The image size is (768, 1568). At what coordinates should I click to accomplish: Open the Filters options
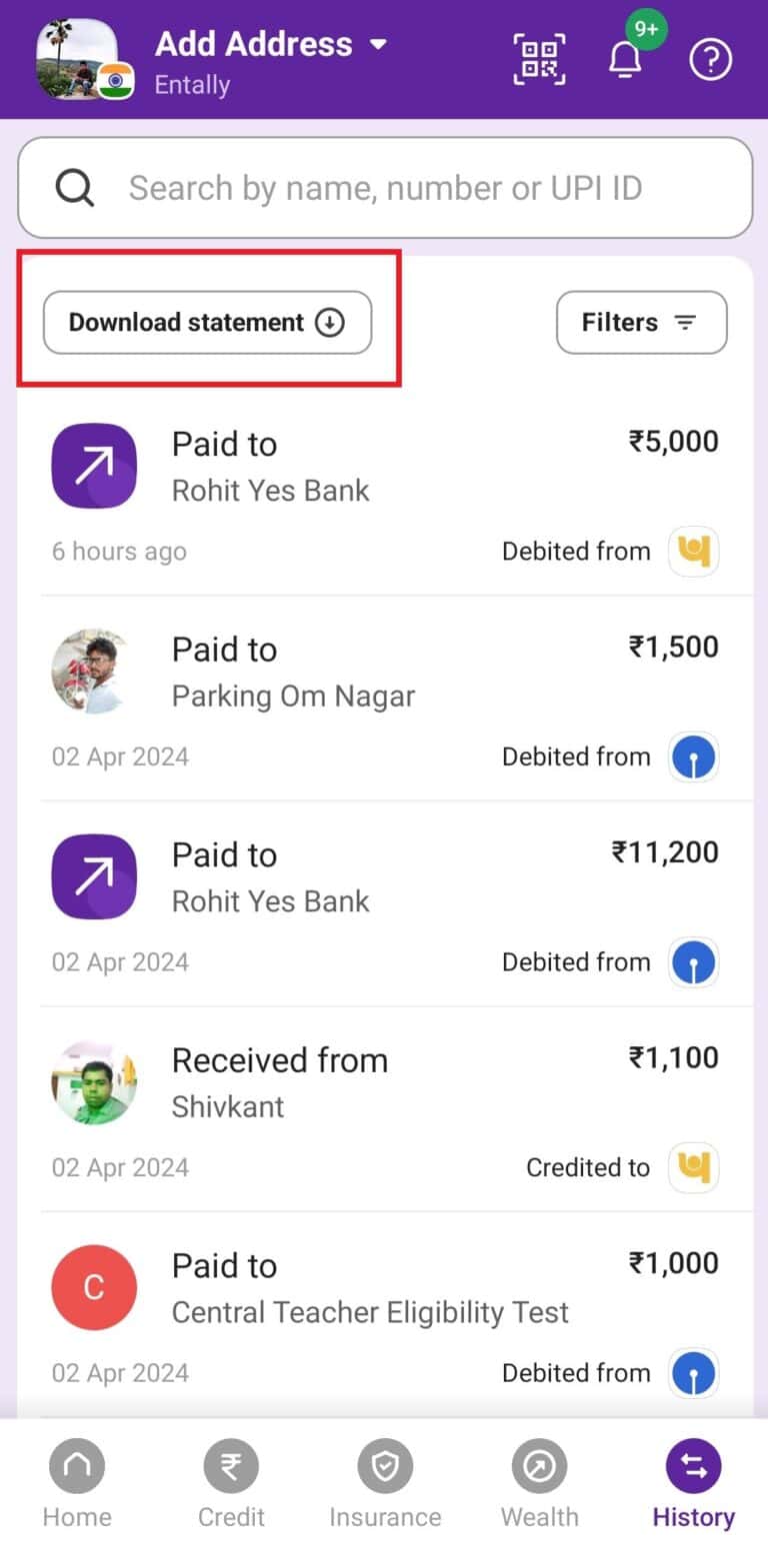(642, 322)
